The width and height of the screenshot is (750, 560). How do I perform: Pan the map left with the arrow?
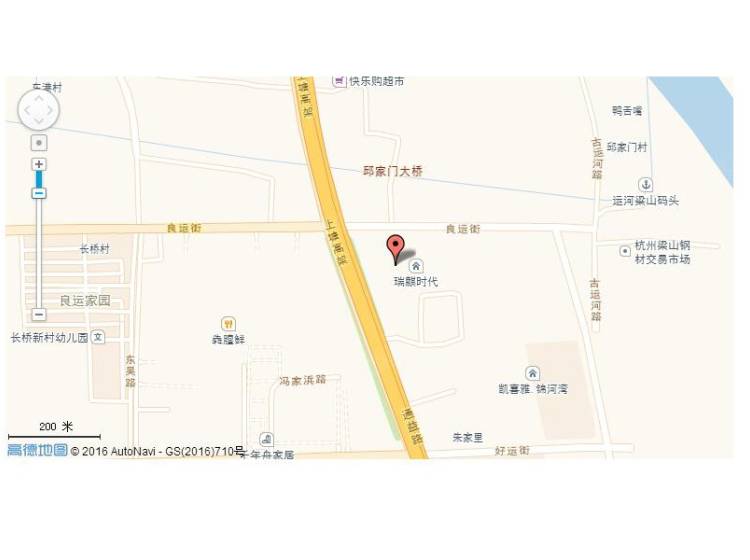(x=25, y=110)
